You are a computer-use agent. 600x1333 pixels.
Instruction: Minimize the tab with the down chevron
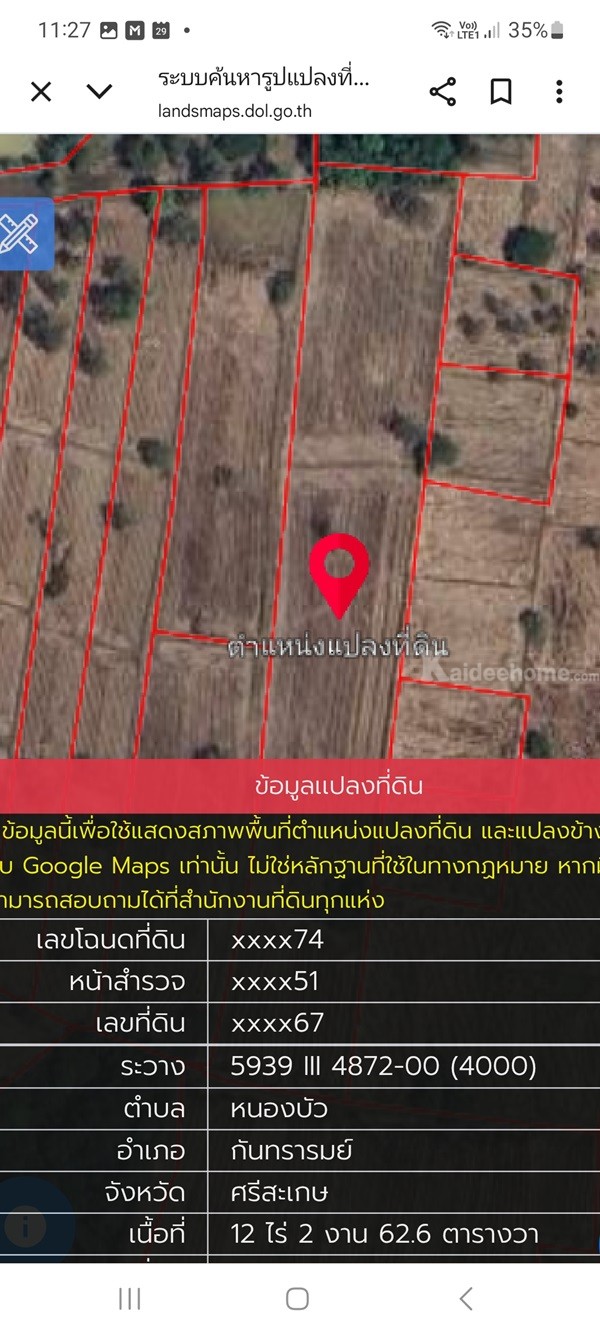click(x=99, y=92)
